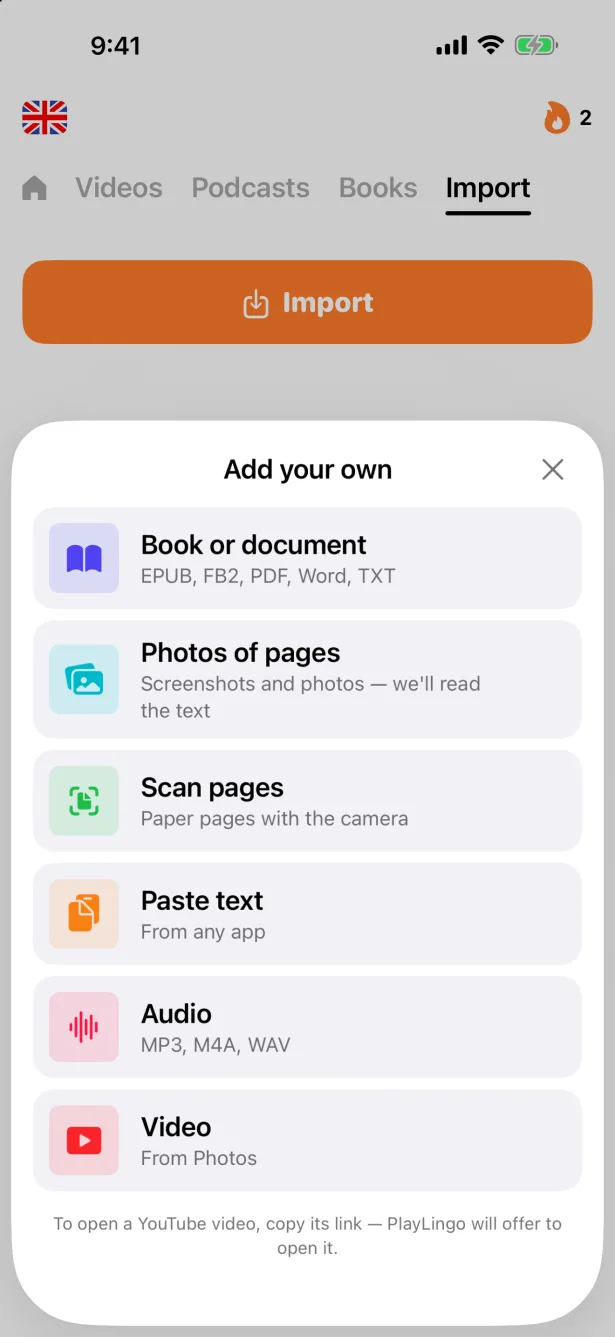Switch to the Podcasts tab

251,188
